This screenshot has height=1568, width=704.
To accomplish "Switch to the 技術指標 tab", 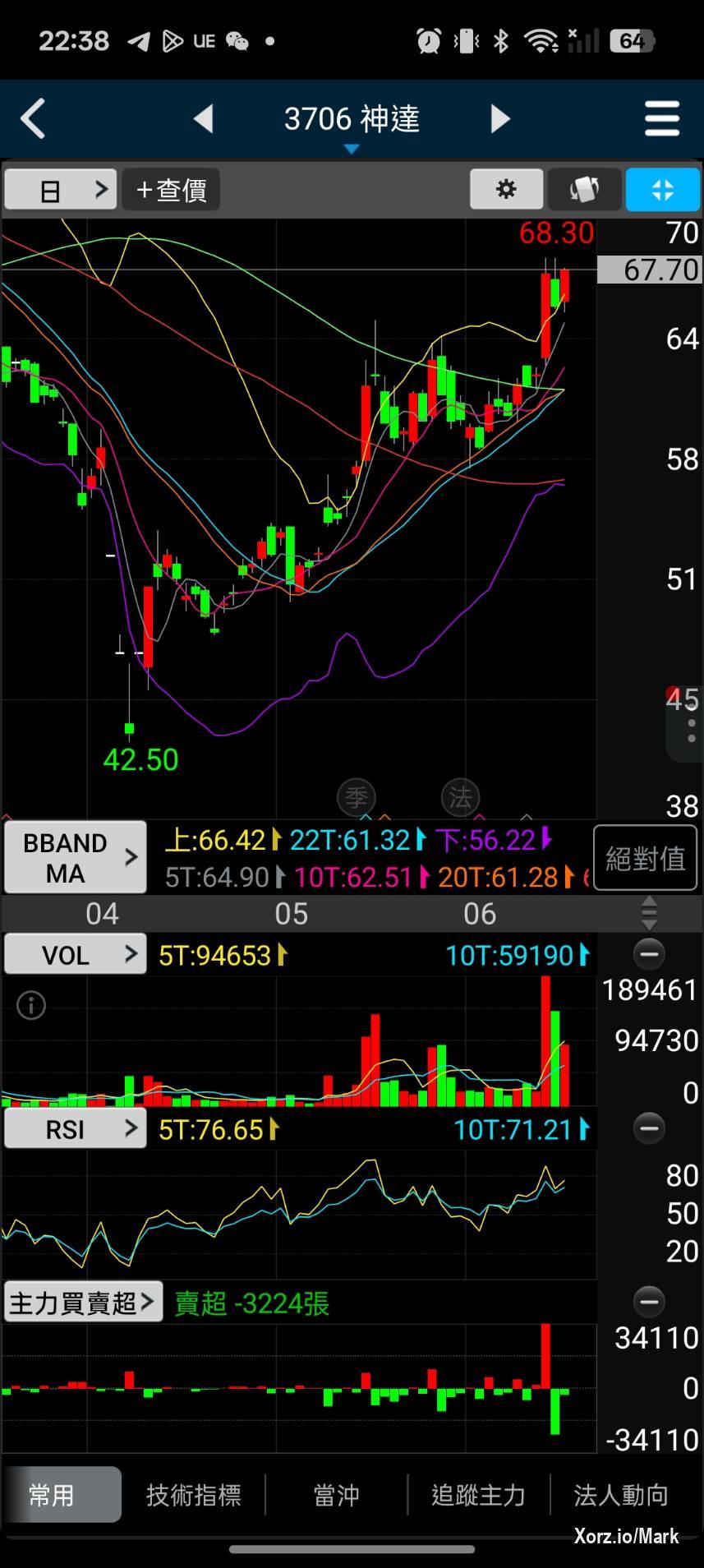I will coord(194,1495).
